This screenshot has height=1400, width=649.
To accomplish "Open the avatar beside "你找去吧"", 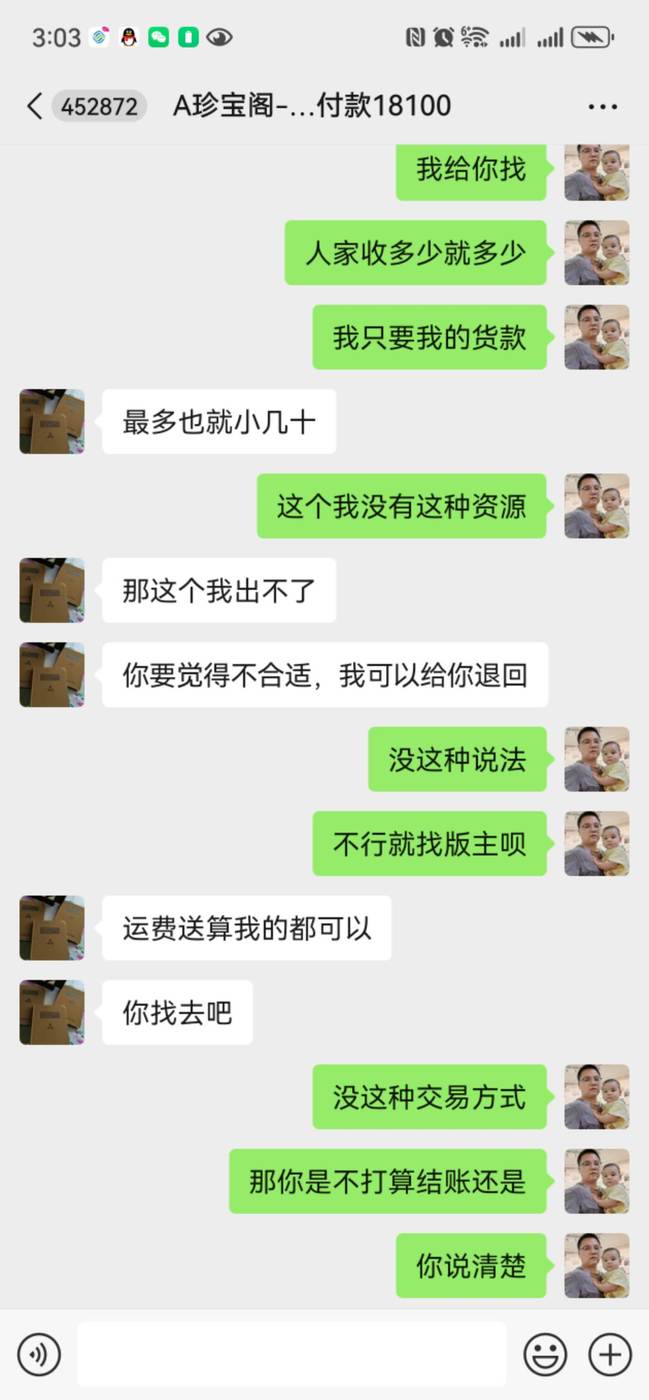I will [52, 1013].
